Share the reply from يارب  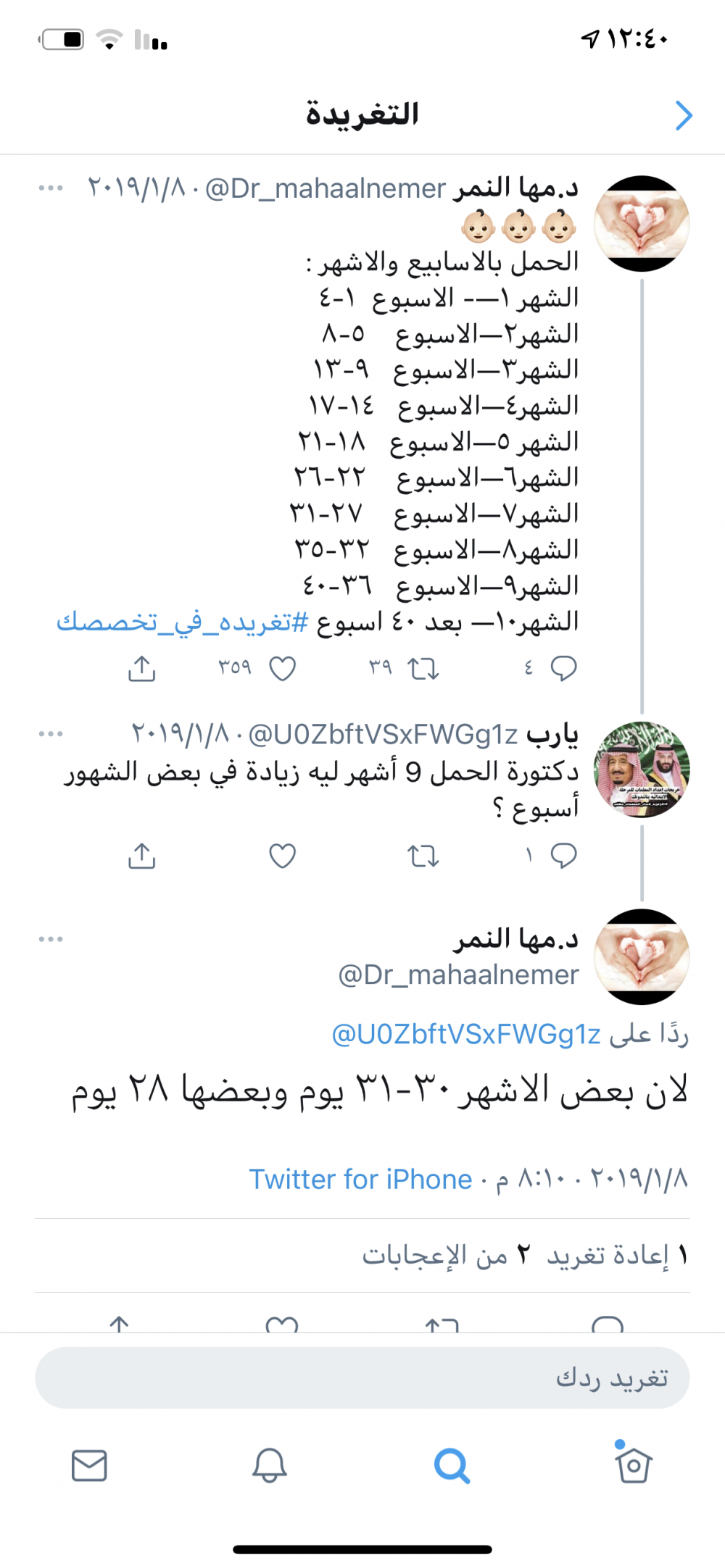[142, 856]
